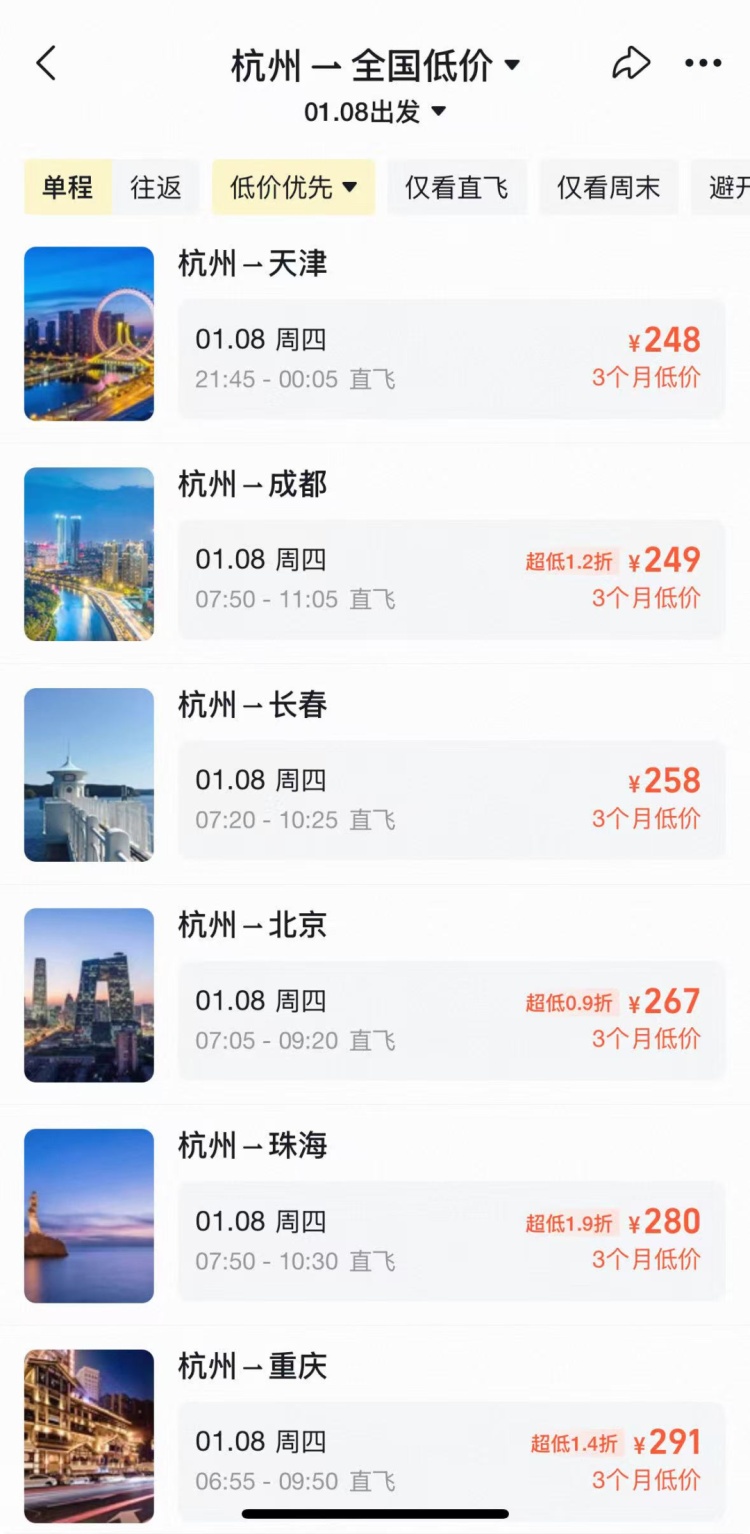The image size is (750, 1534).
Task: Open the 01.08出发 date selector dropdown
Action: click(x=375, y=112)
